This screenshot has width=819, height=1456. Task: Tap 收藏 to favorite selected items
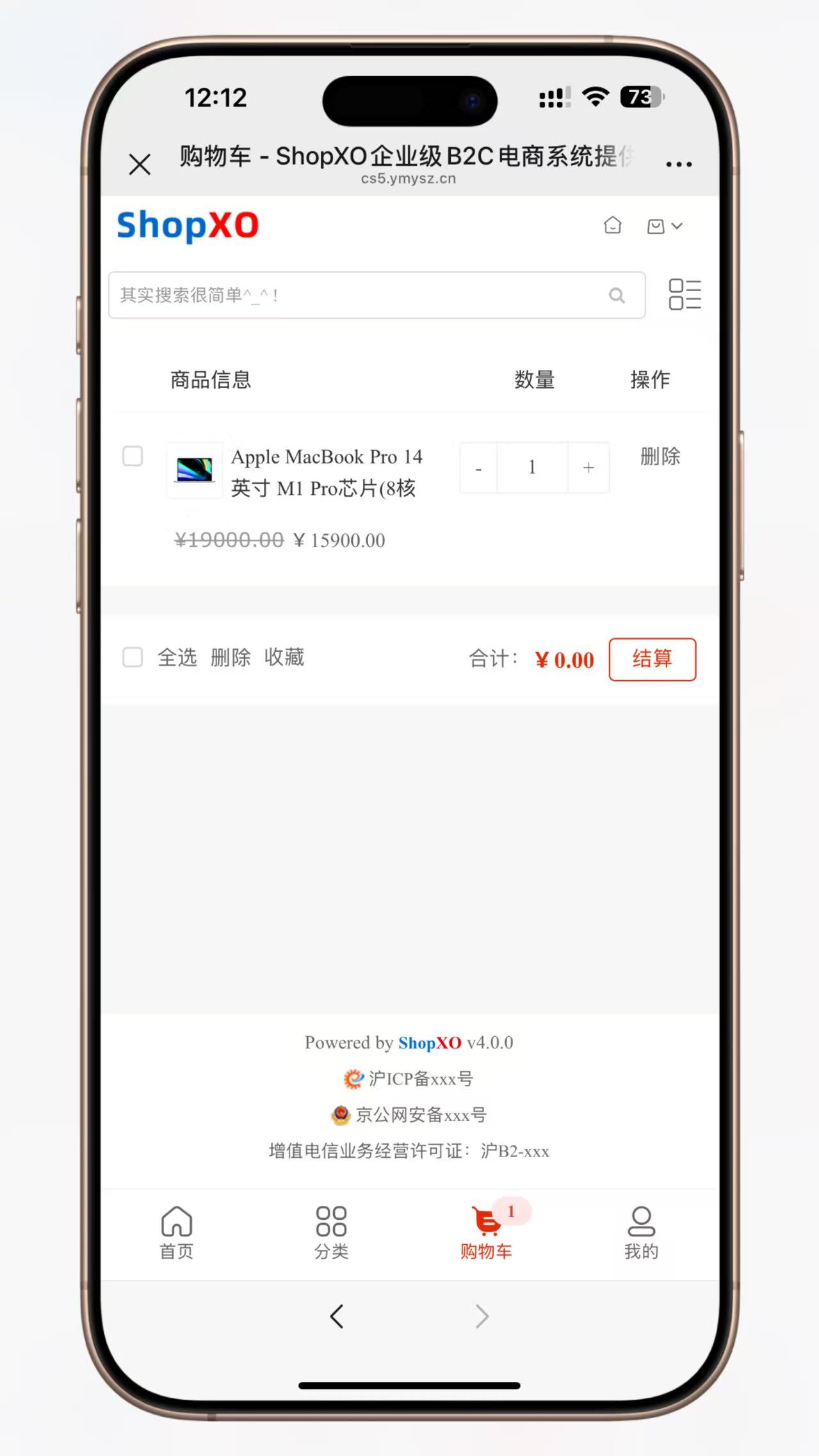point(284,657)
